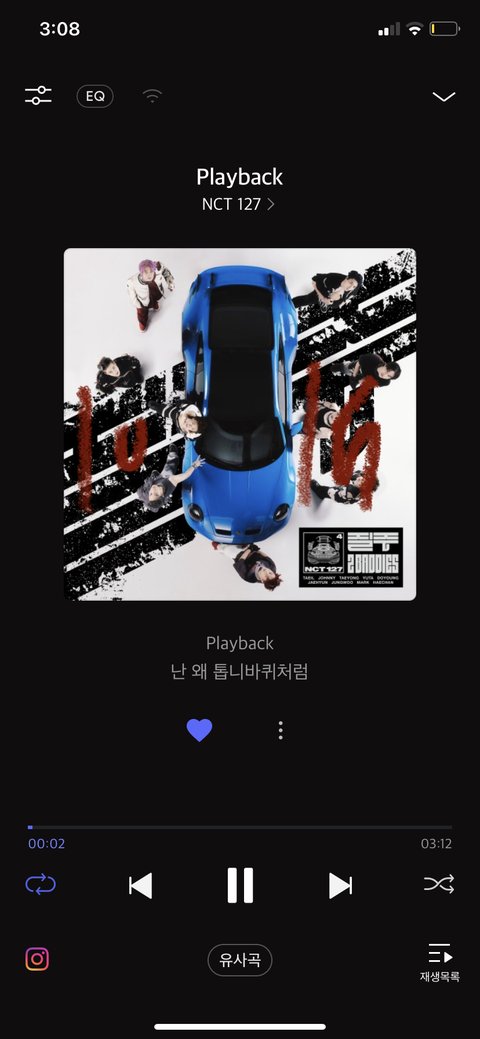Share the song to Instagram
480x1039 pixels.
tap(37, 959)
